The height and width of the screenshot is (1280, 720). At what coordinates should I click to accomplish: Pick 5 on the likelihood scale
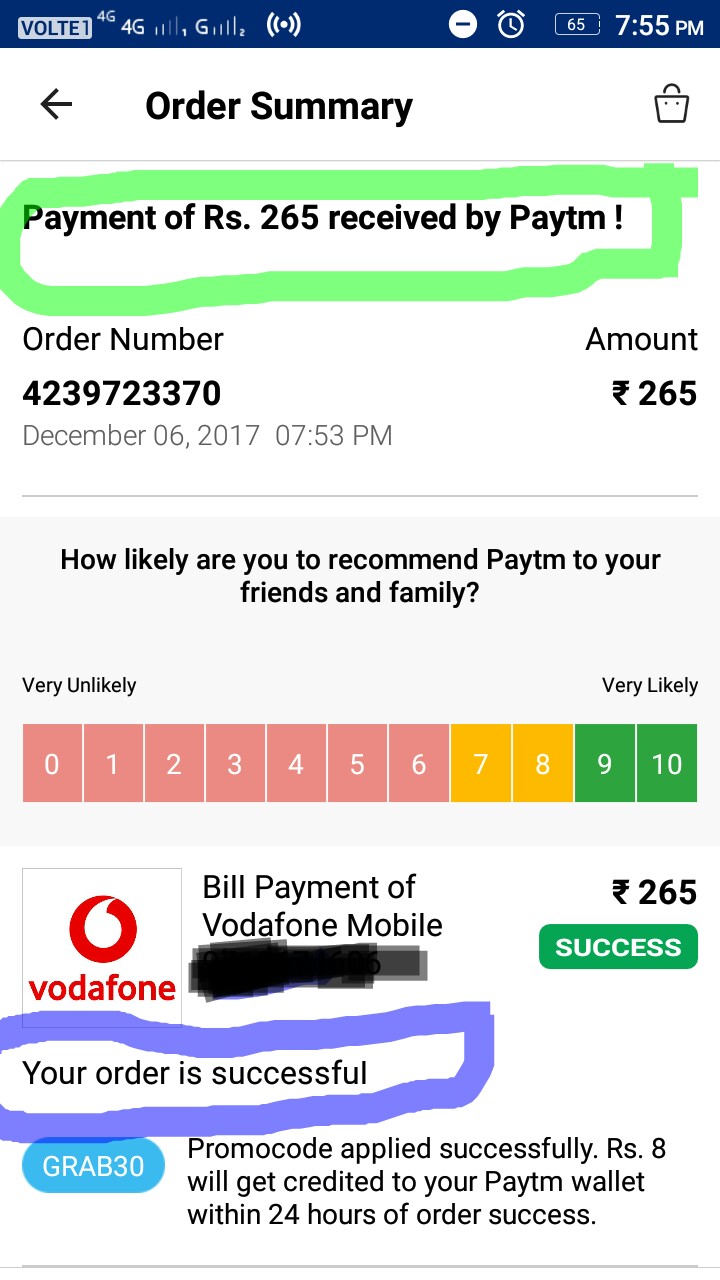click(x=357, y=765)
